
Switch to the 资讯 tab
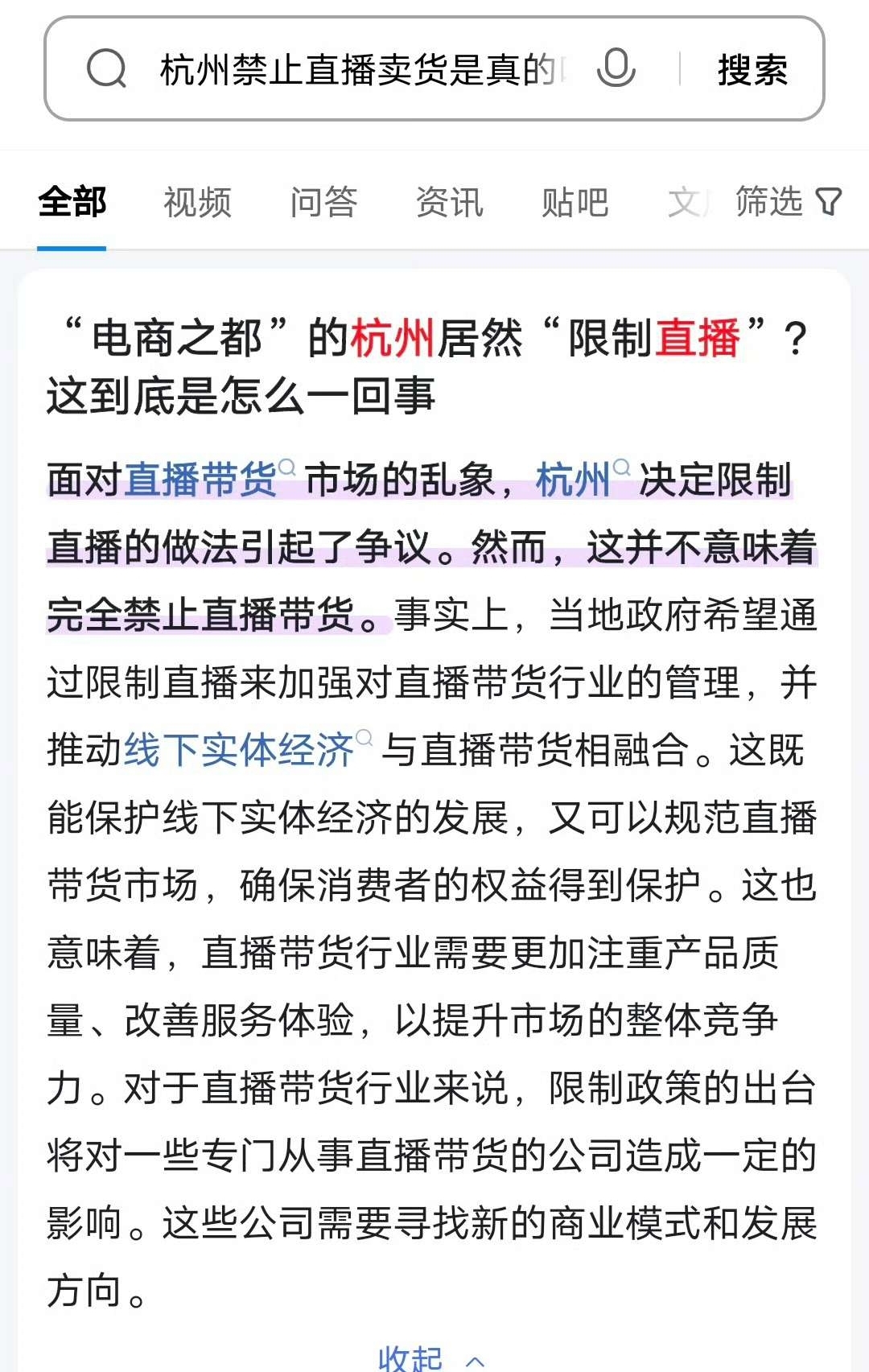pyautogui.click(x=449, y=202)
